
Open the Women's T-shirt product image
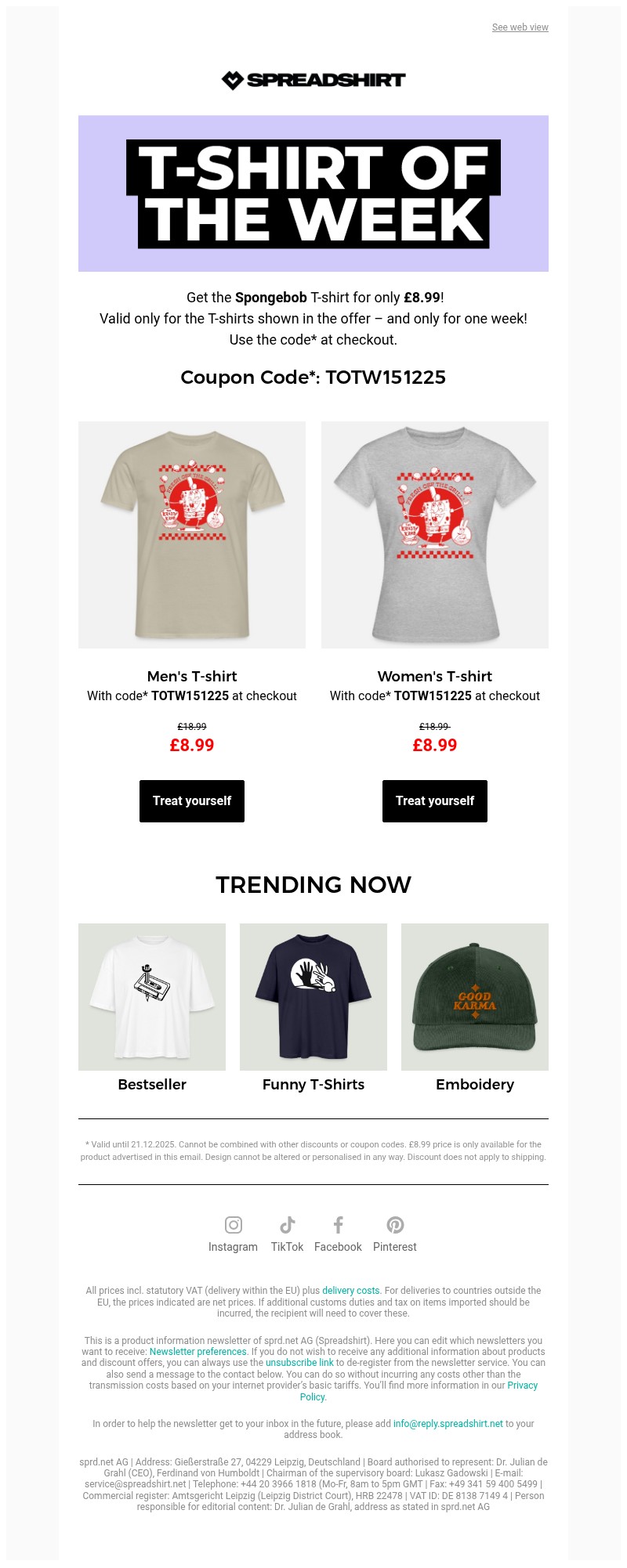point(435,534)
